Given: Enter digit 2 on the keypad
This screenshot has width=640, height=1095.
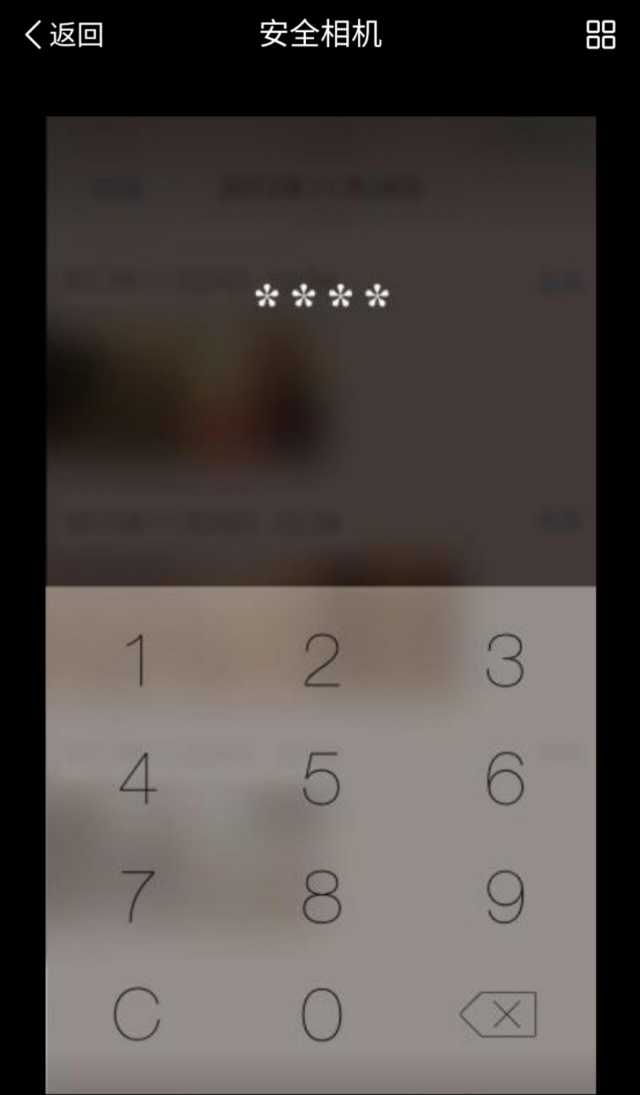Looking at the screenshot, I should (x=321, y=660).
